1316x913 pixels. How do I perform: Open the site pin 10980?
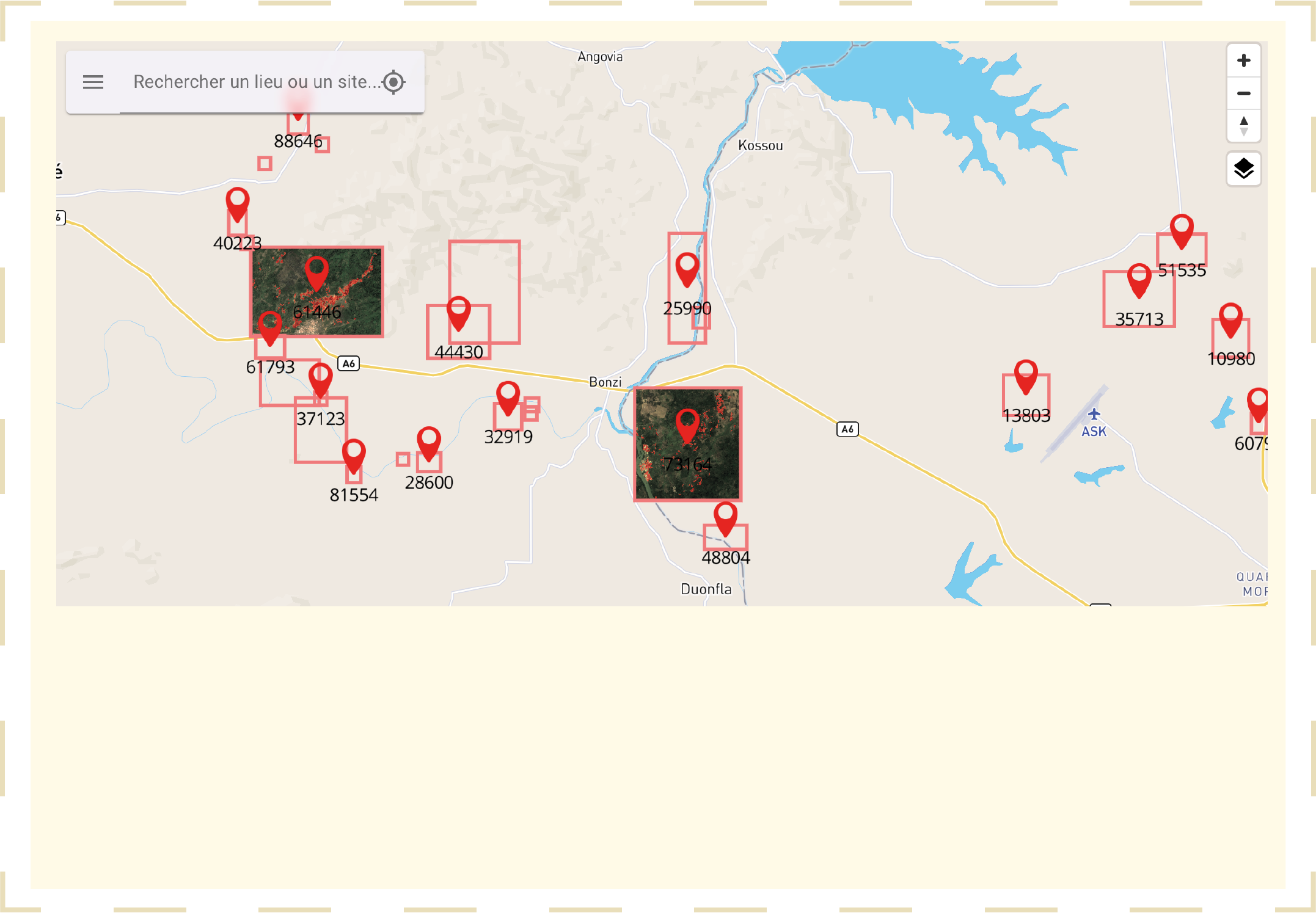point(1230,318)
